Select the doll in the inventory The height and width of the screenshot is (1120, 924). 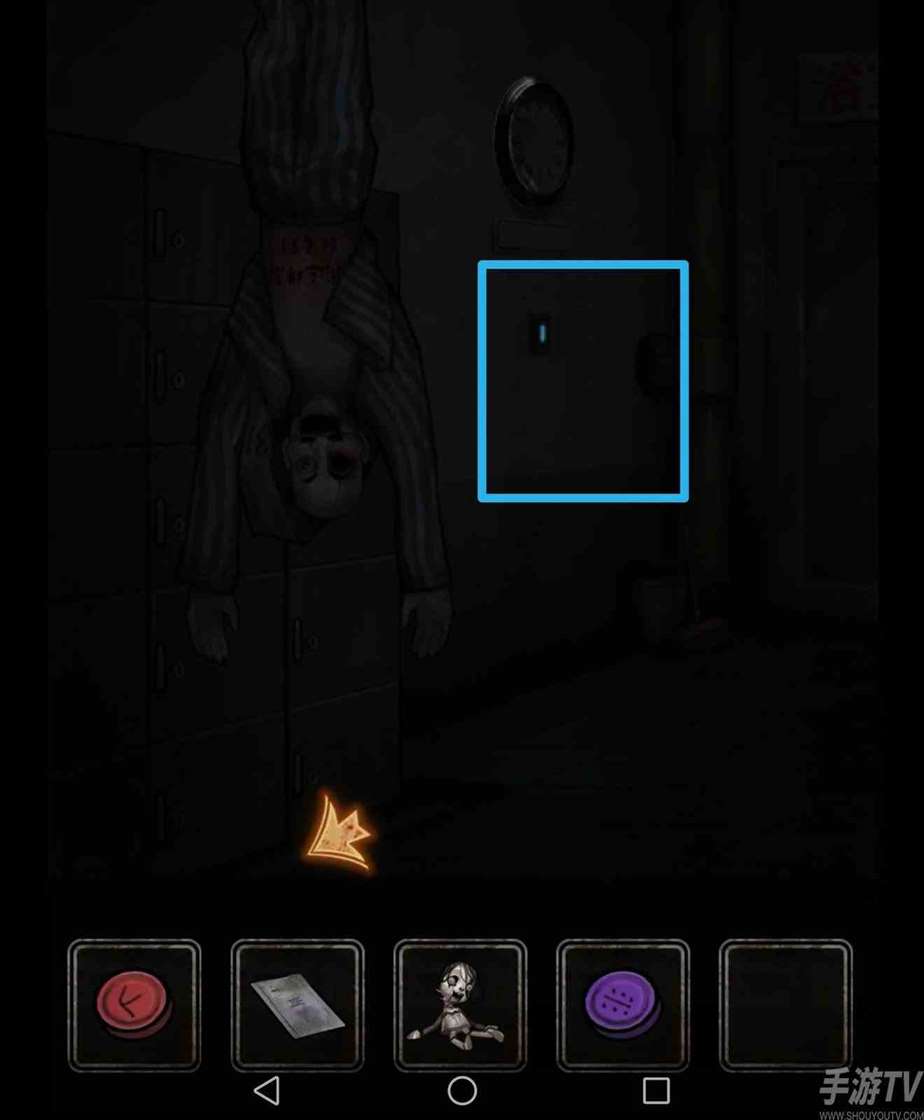[459, 1004]
